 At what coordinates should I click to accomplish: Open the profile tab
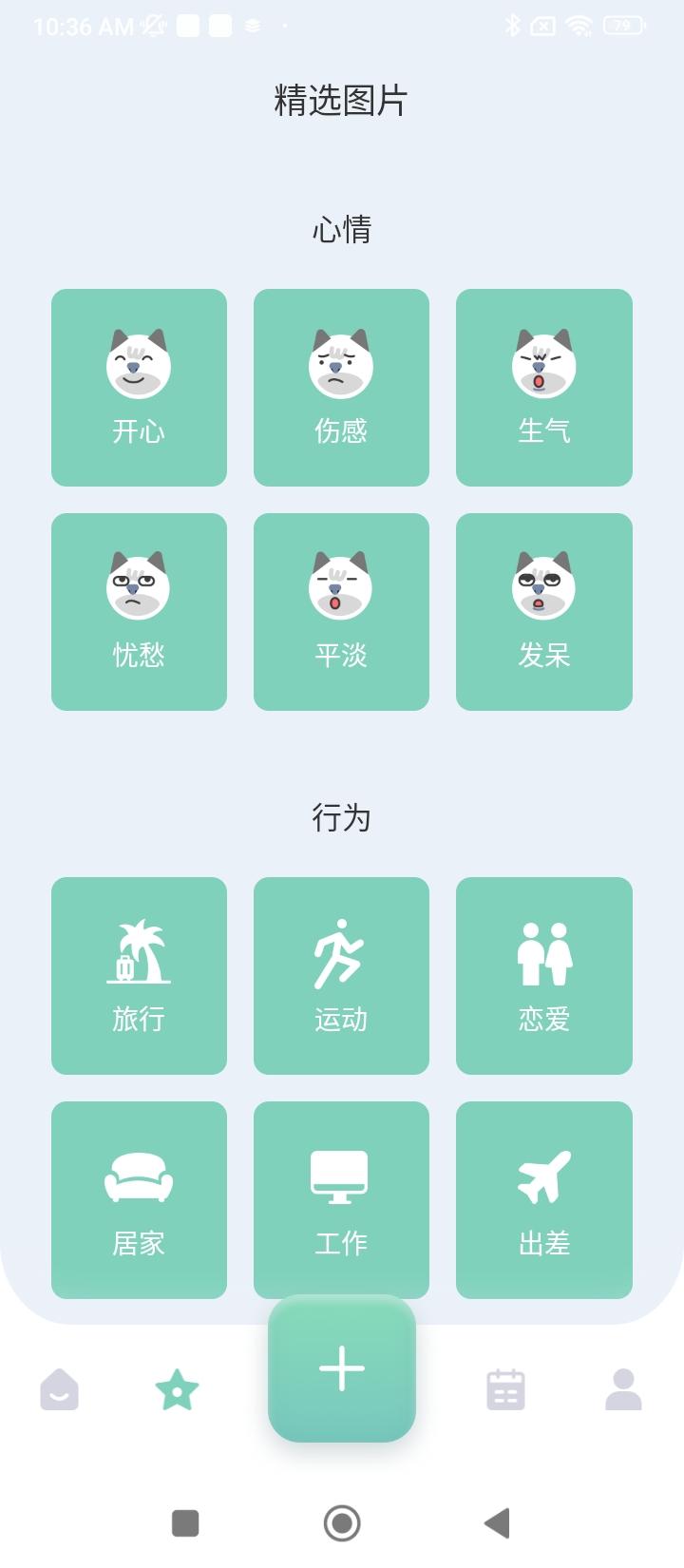coord(623,1387)
